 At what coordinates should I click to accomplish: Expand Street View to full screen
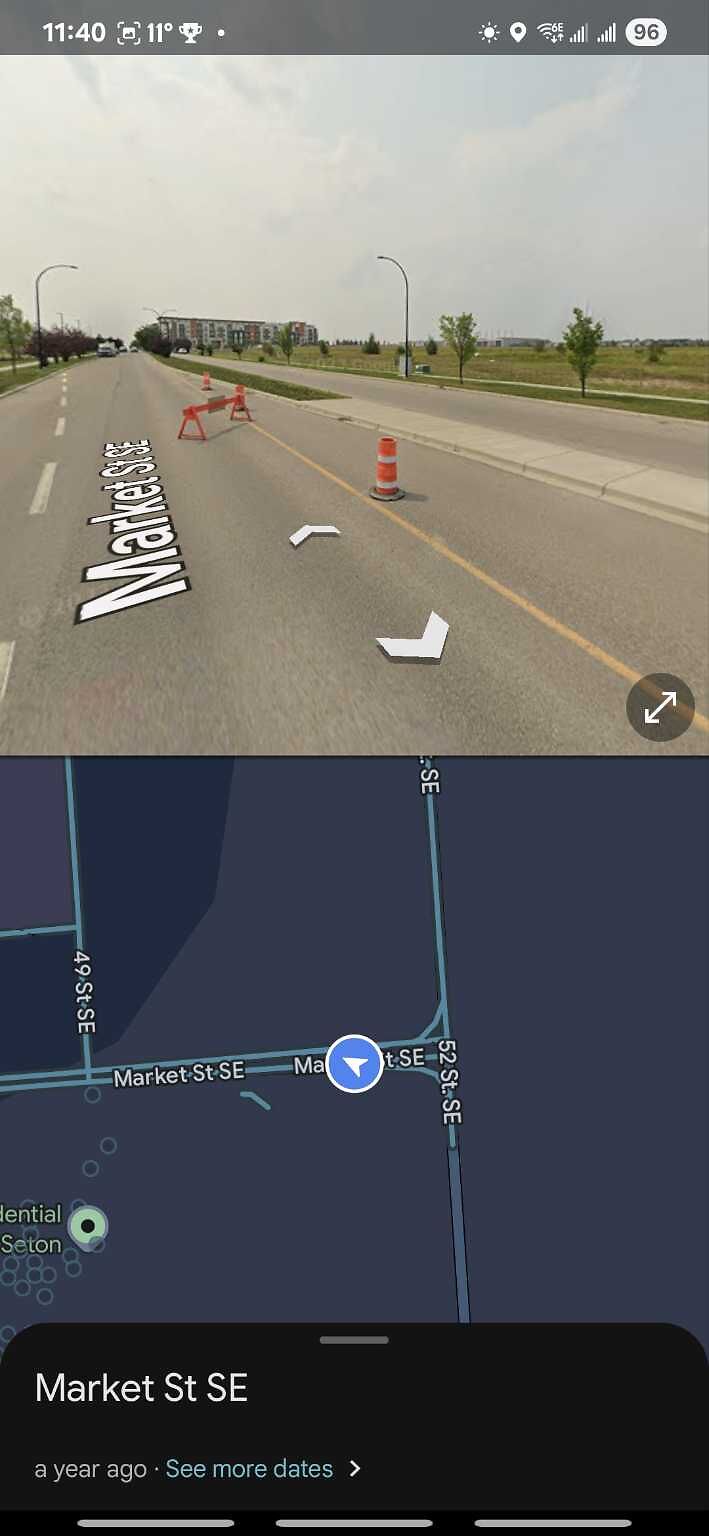coord(660,707)
